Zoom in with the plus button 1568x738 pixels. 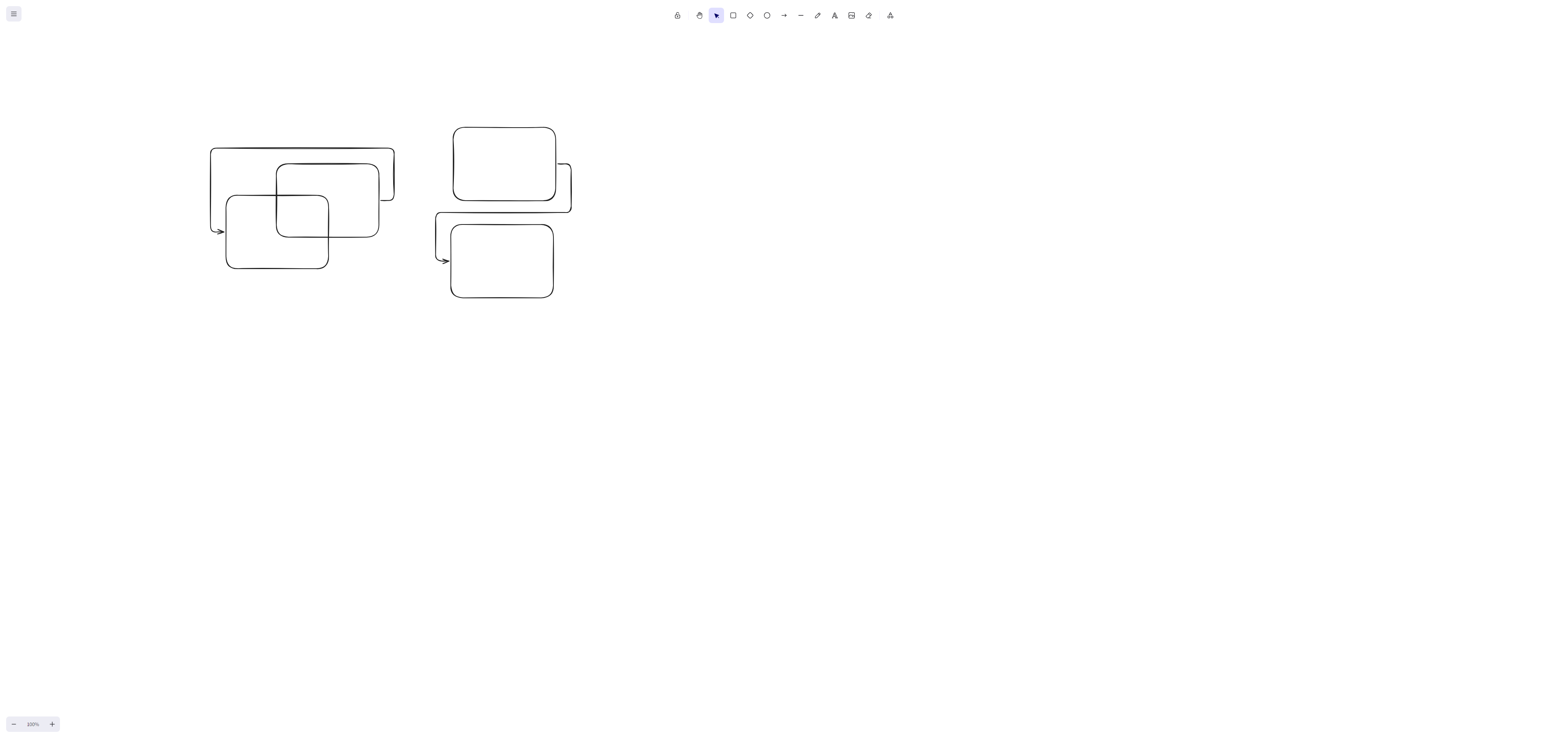coord(52,724)
